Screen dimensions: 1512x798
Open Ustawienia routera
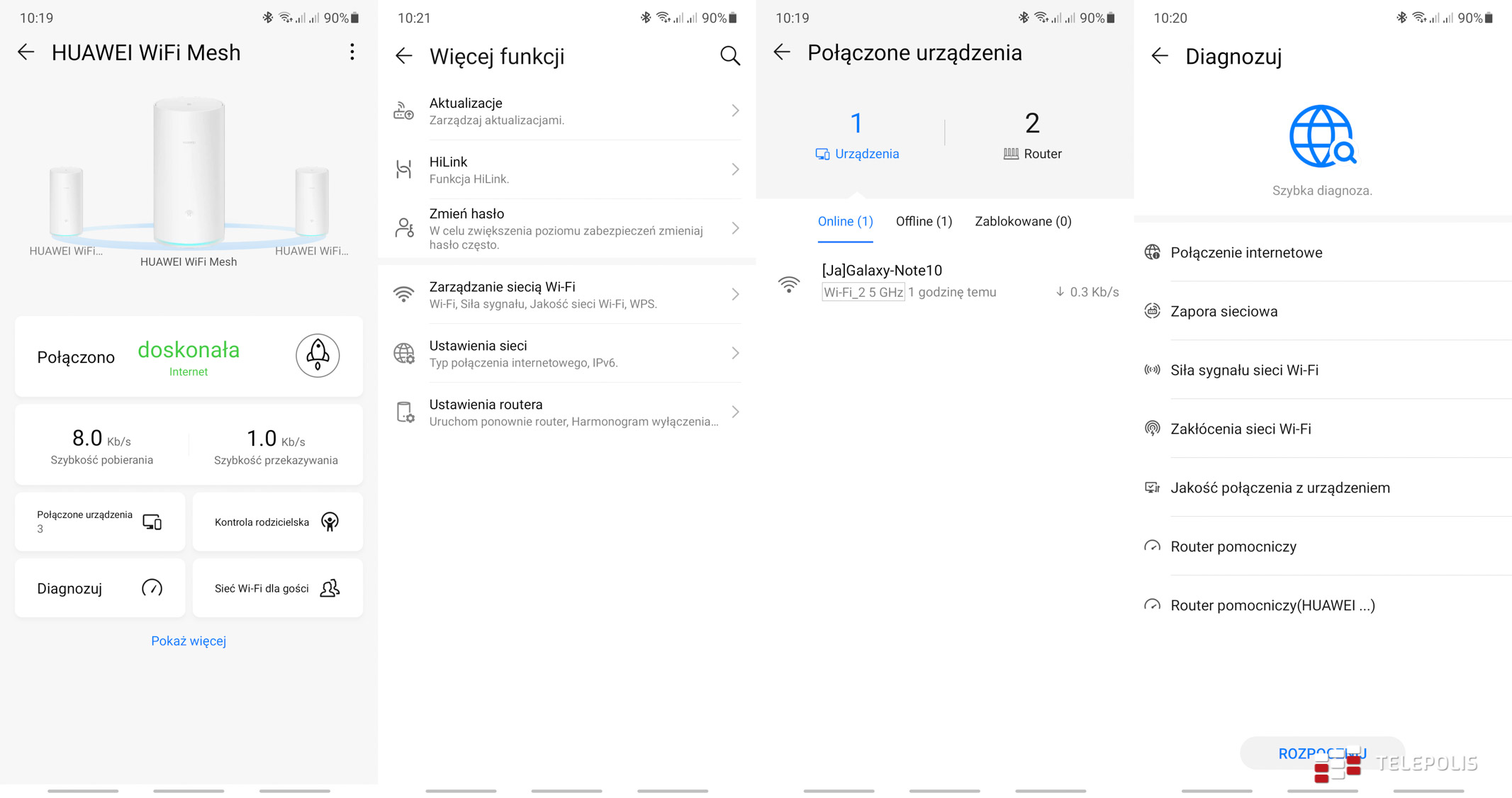(x=566, y=412)
